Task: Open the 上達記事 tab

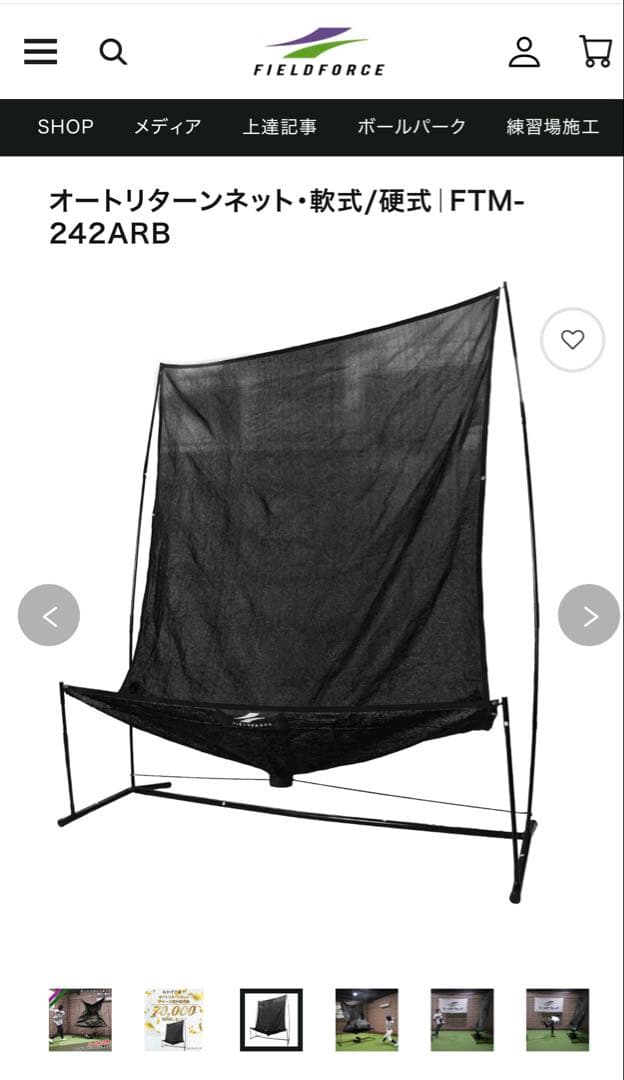Action: tap(280, 127)
